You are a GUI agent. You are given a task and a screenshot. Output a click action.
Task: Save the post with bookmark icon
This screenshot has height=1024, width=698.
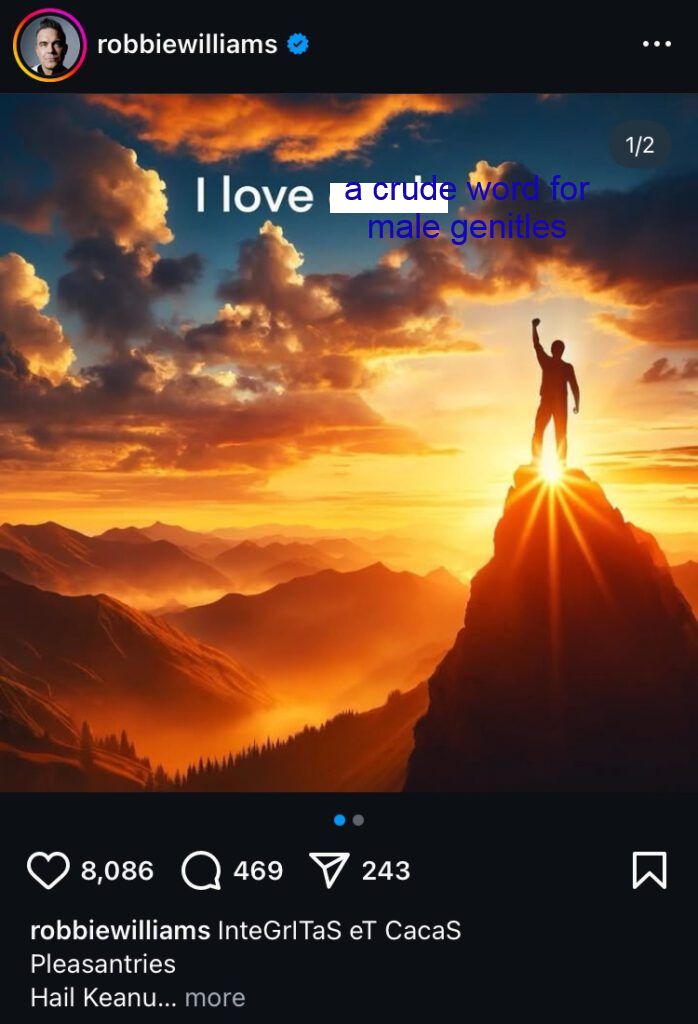tap(649, 870)
